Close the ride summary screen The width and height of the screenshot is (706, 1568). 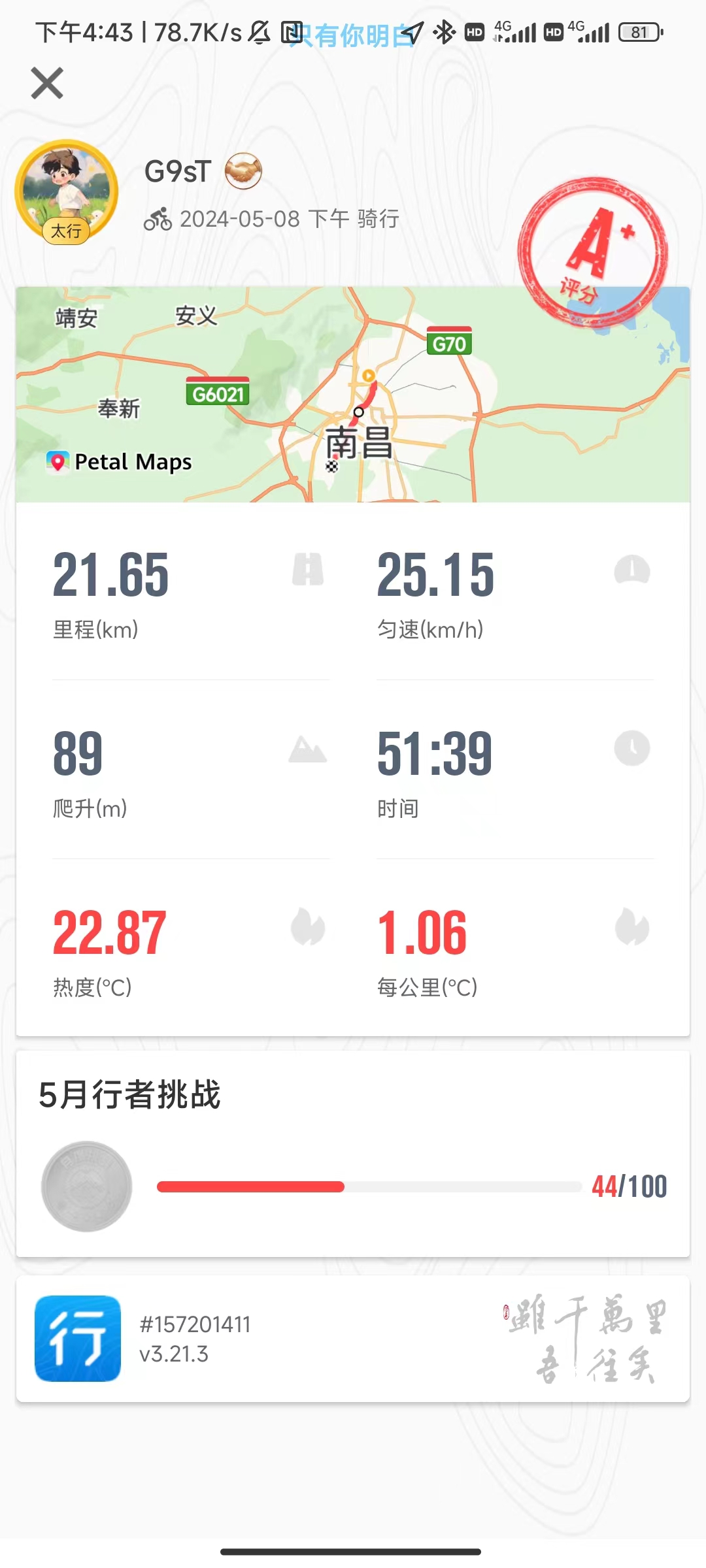tap(47, 84)
